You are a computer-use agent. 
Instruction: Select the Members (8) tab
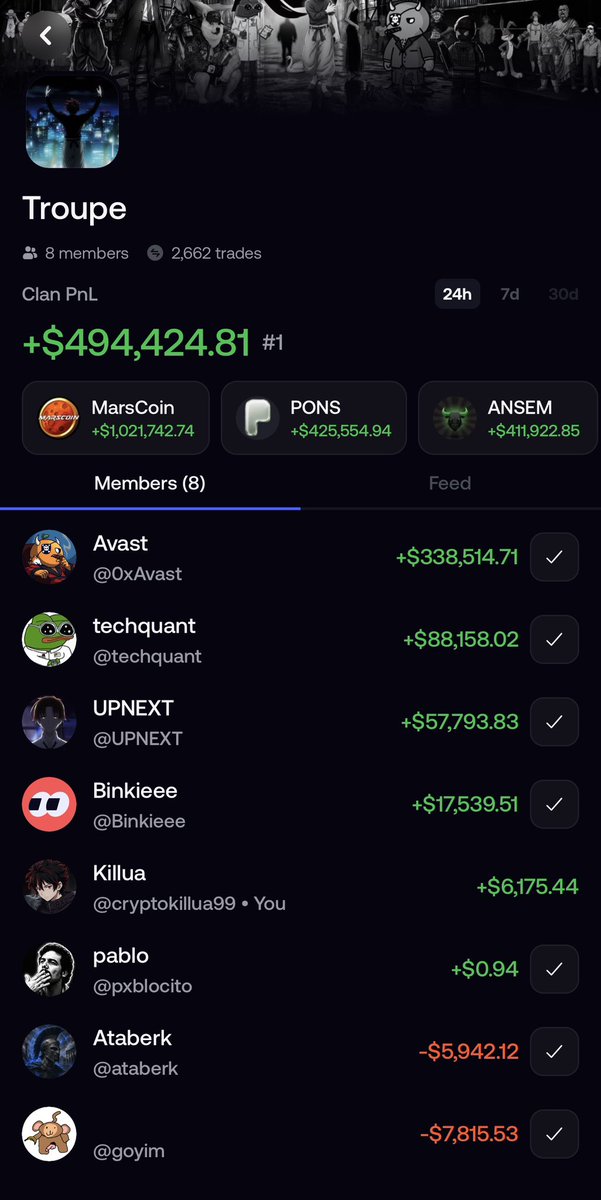[x=150, y=483]
